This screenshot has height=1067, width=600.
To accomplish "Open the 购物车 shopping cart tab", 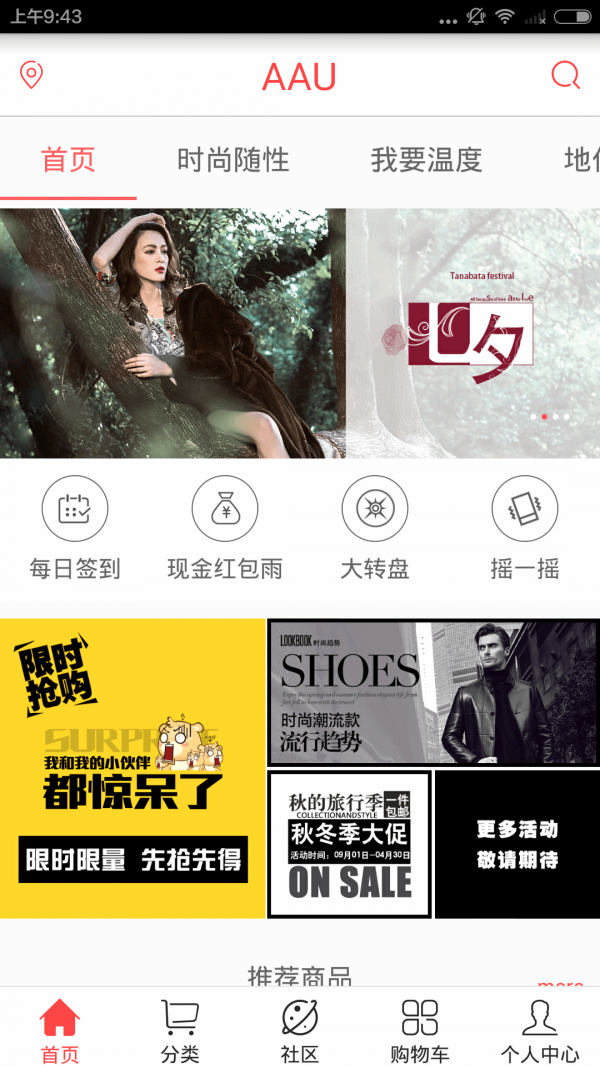I will [420, 1030].
